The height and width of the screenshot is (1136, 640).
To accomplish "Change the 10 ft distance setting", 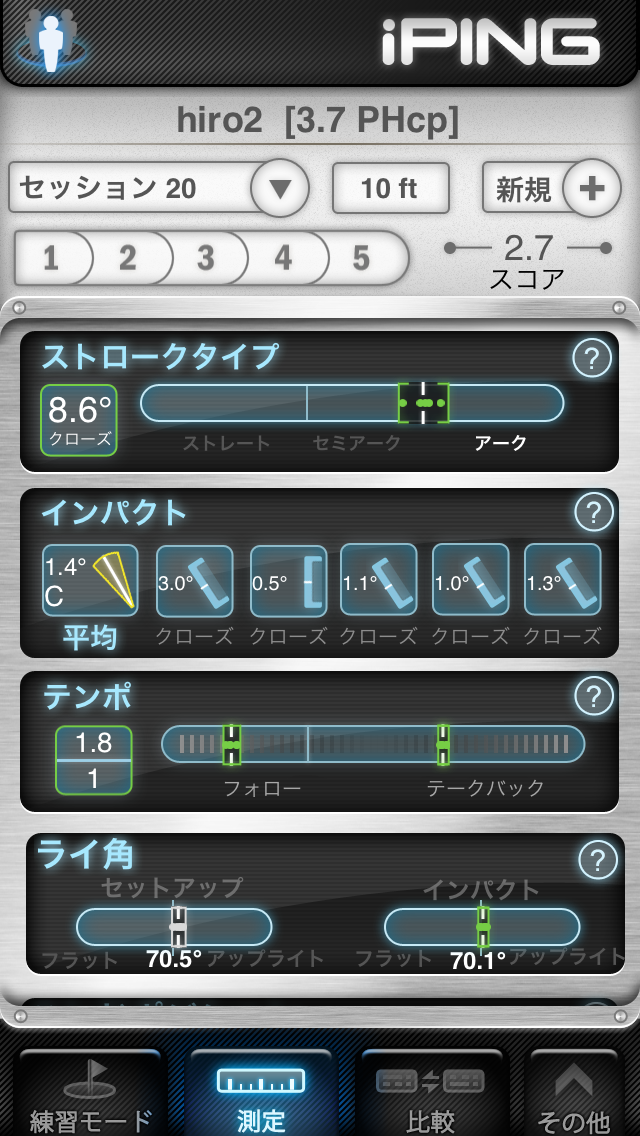I will (x=390, y=188).
